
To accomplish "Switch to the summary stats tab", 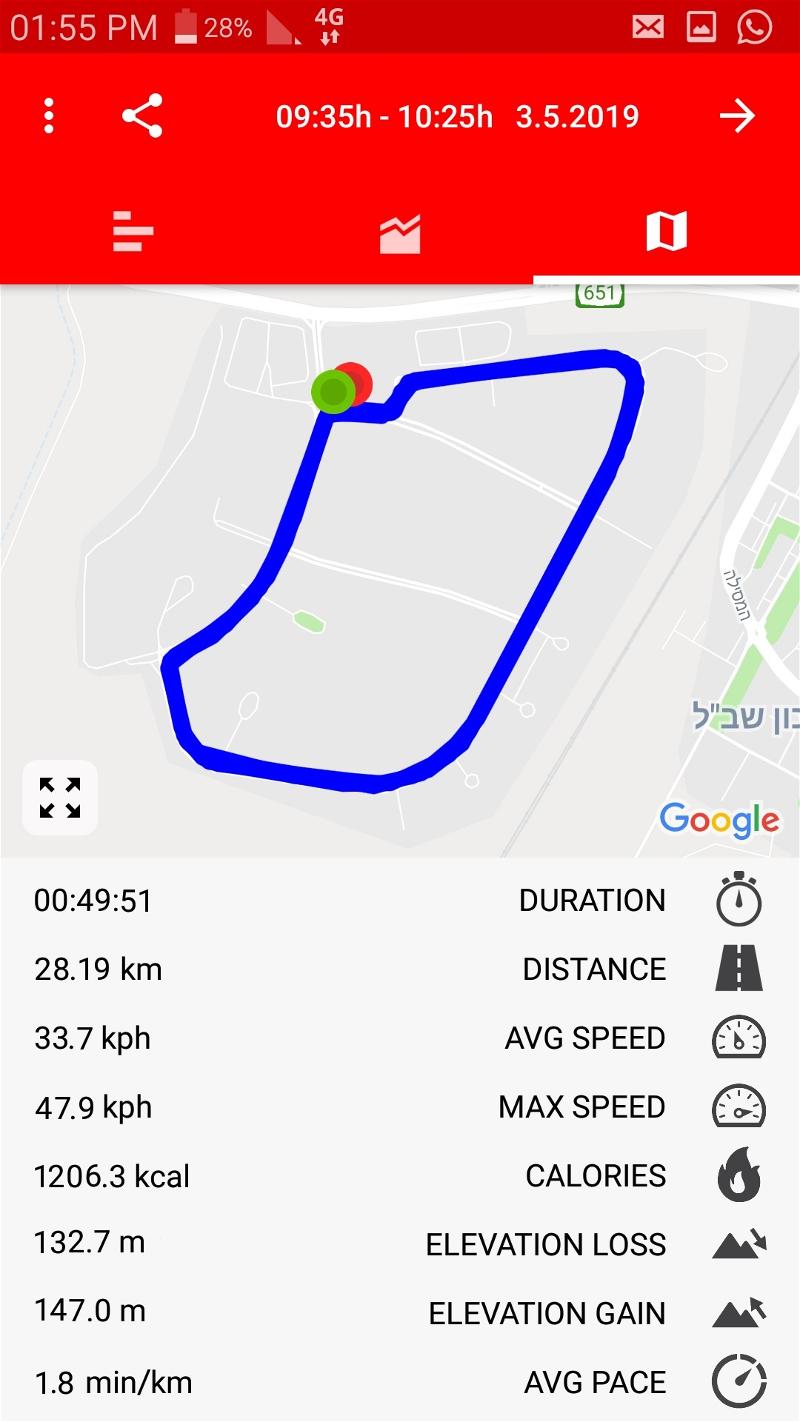I will point(133,232).
